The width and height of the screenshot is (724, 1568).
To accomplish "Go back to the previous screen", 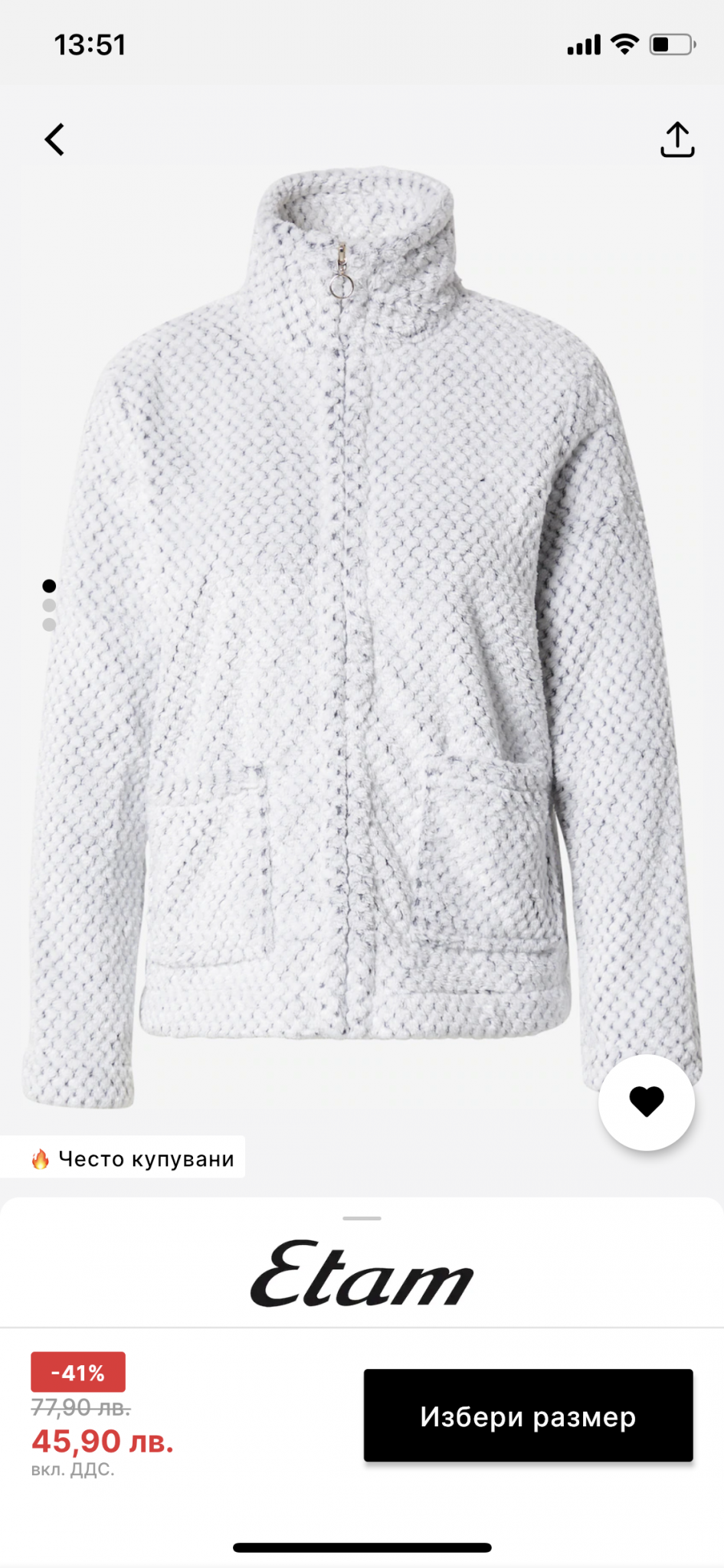I will (x=54, y=139).
